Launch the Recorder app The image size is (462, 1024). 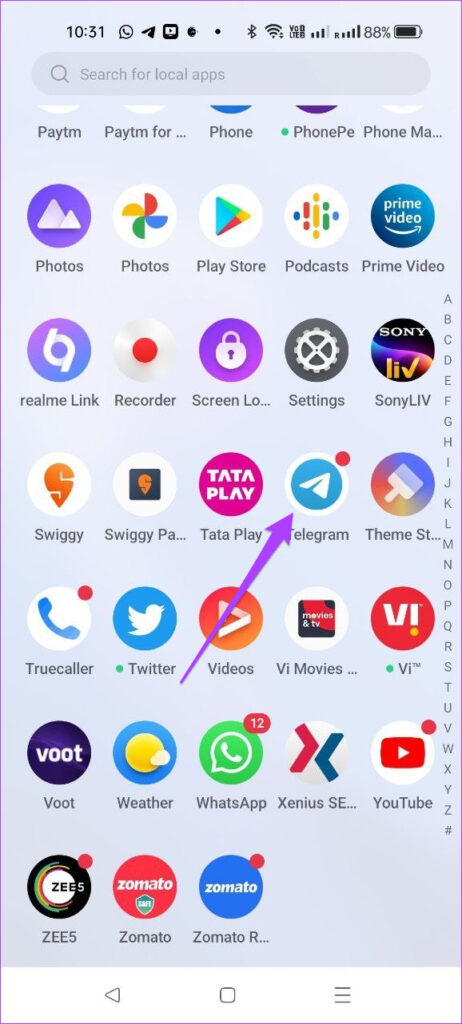145,351
